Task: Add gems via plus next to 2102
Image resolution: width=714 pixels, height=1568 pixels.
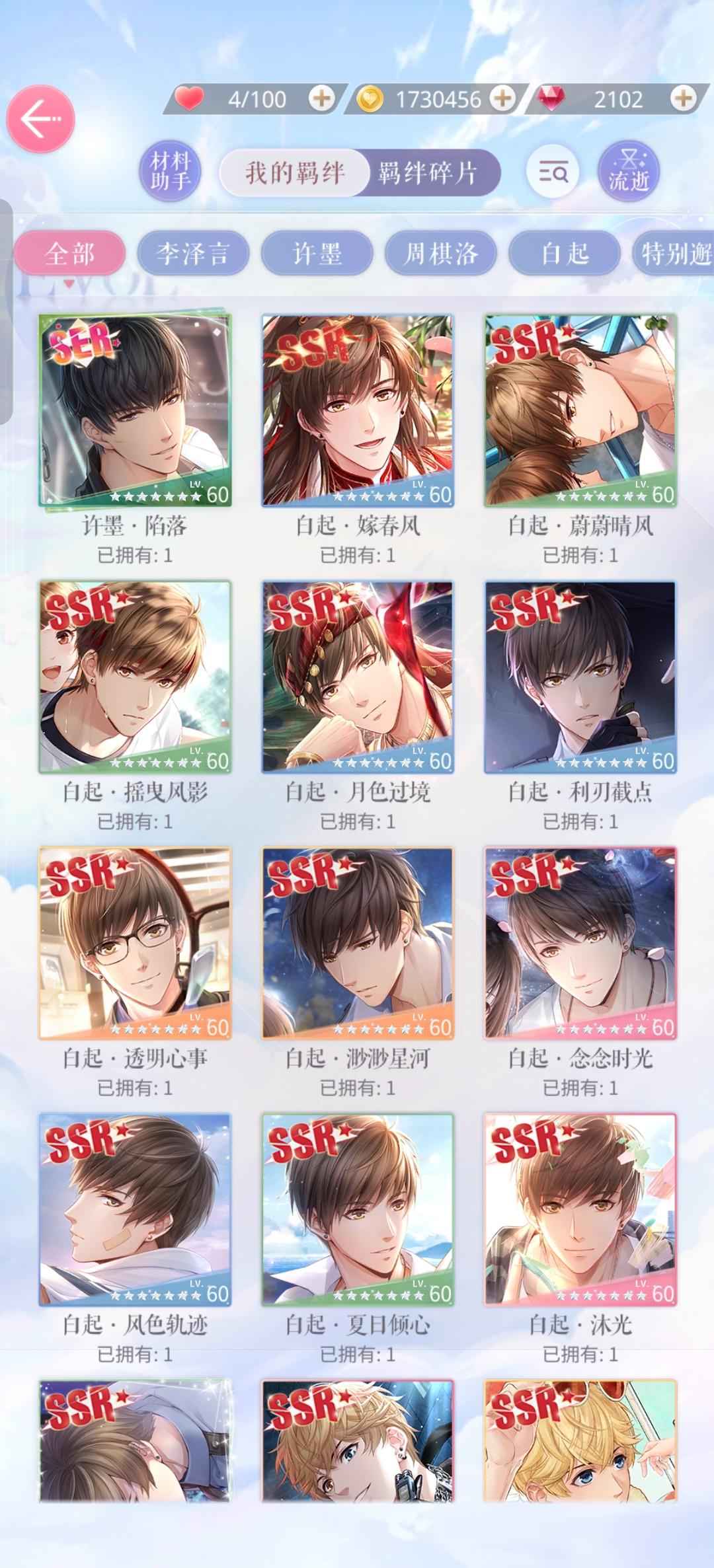Action: (683, 99)
